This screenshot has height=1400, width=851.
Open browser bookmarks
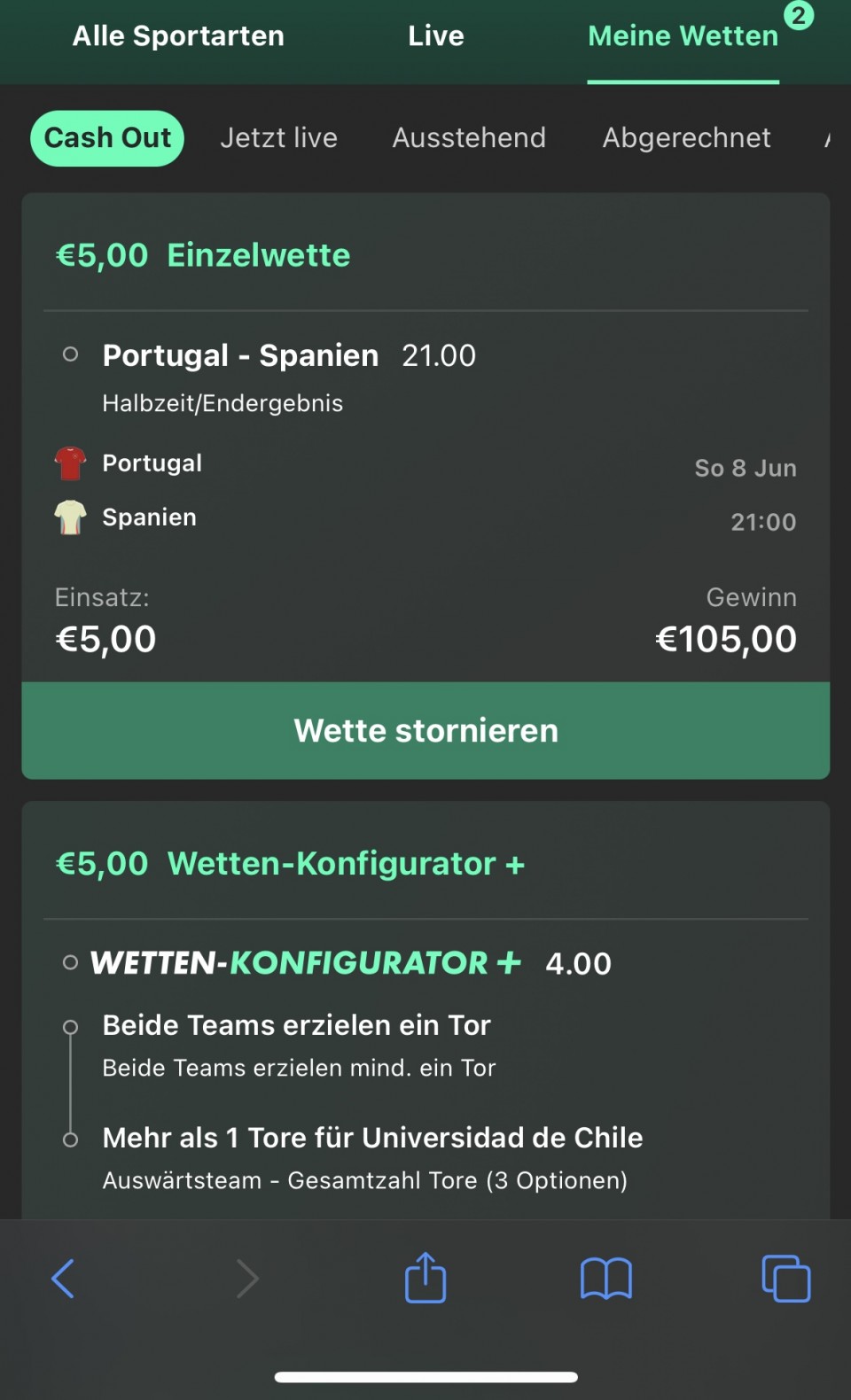[606, 1279]
